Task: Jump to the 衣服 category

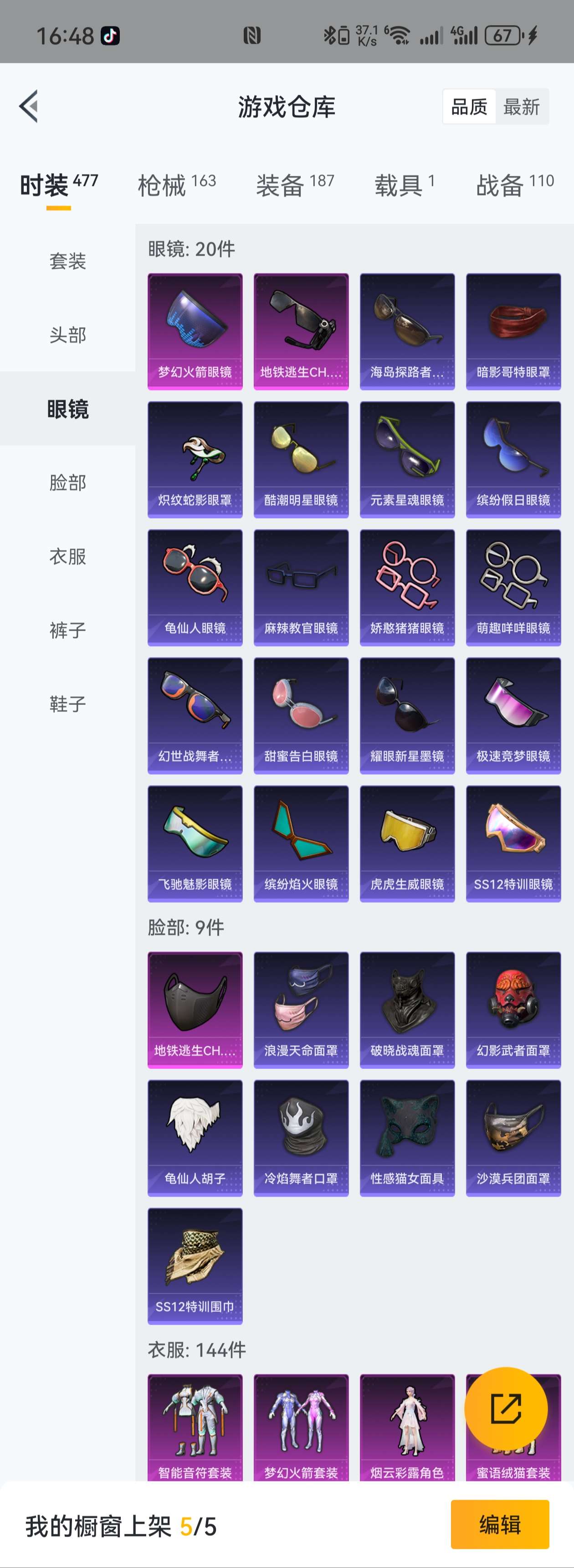Action: [x=67, y=556]
